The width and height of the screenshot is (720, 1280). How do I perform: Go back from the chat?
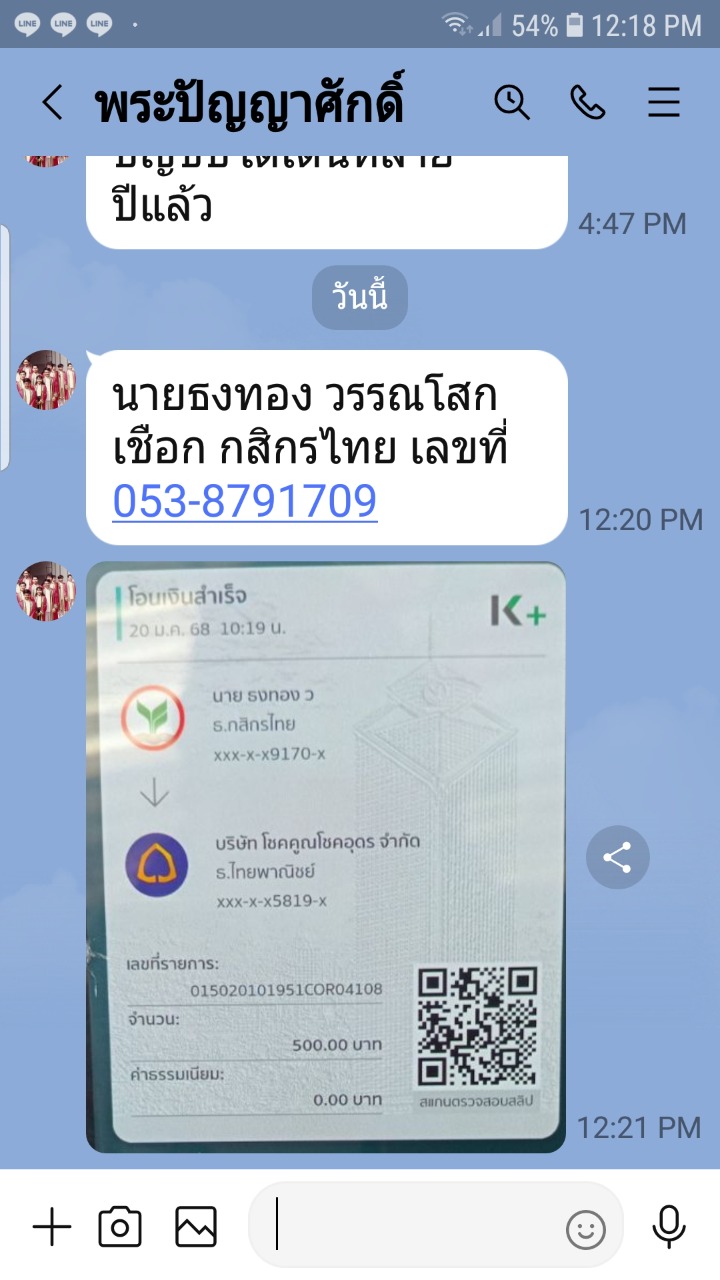[52, 103]
